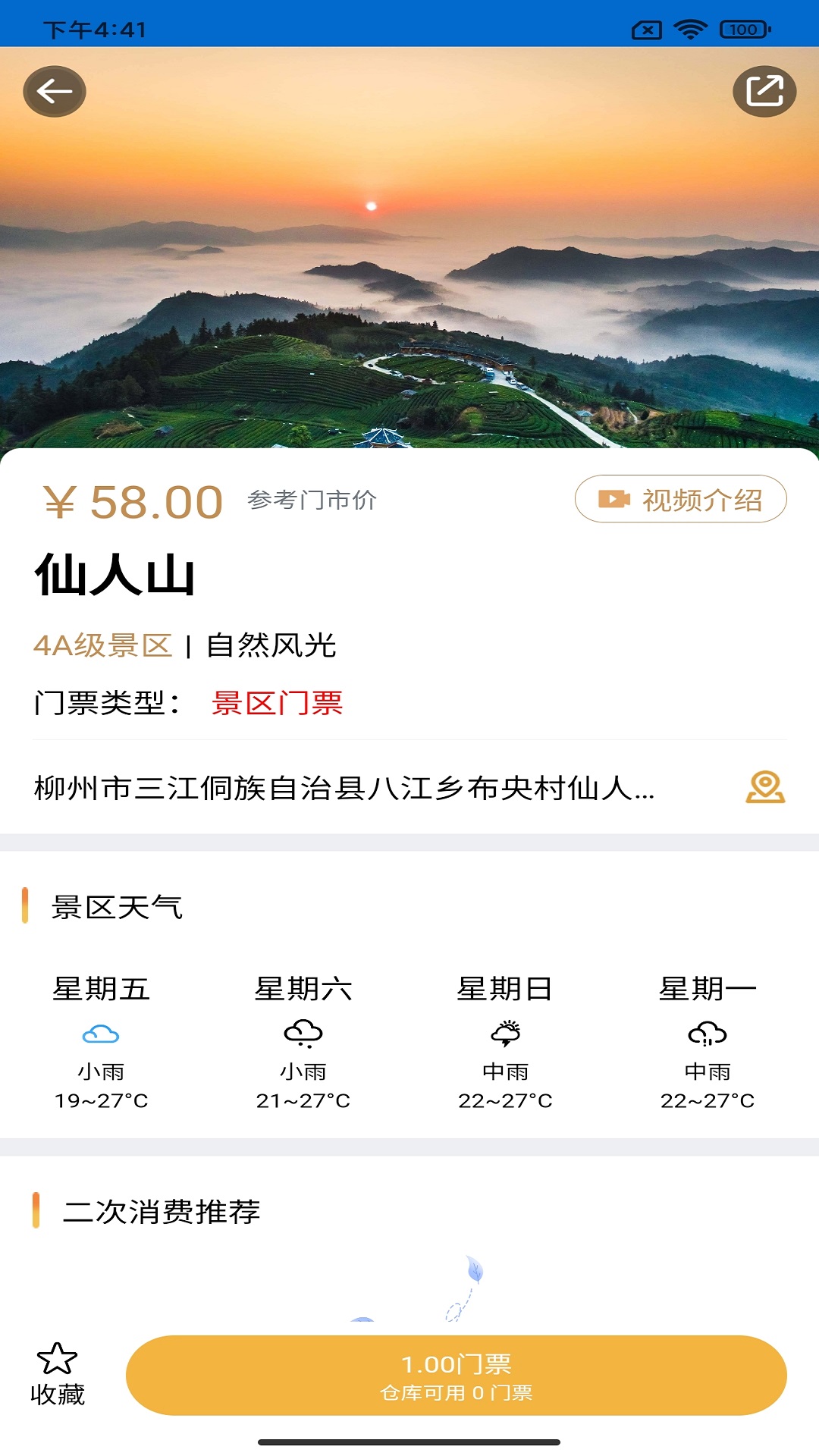Tap the thunderstorm icon under 星期日
819x1456 pixels.
507,1030
